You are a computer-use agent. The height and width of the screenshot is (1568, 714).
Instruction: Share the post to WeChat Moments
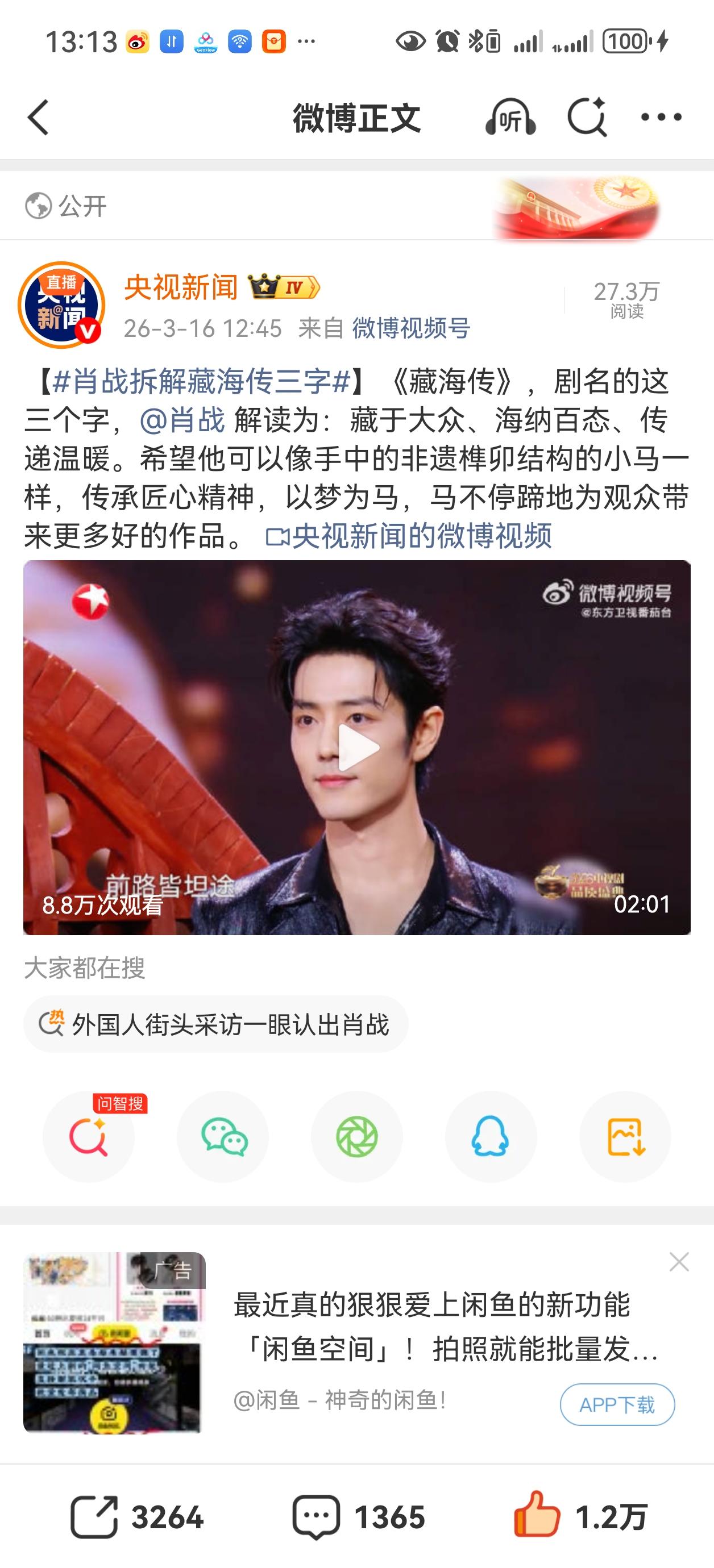tap(356, 1137)
